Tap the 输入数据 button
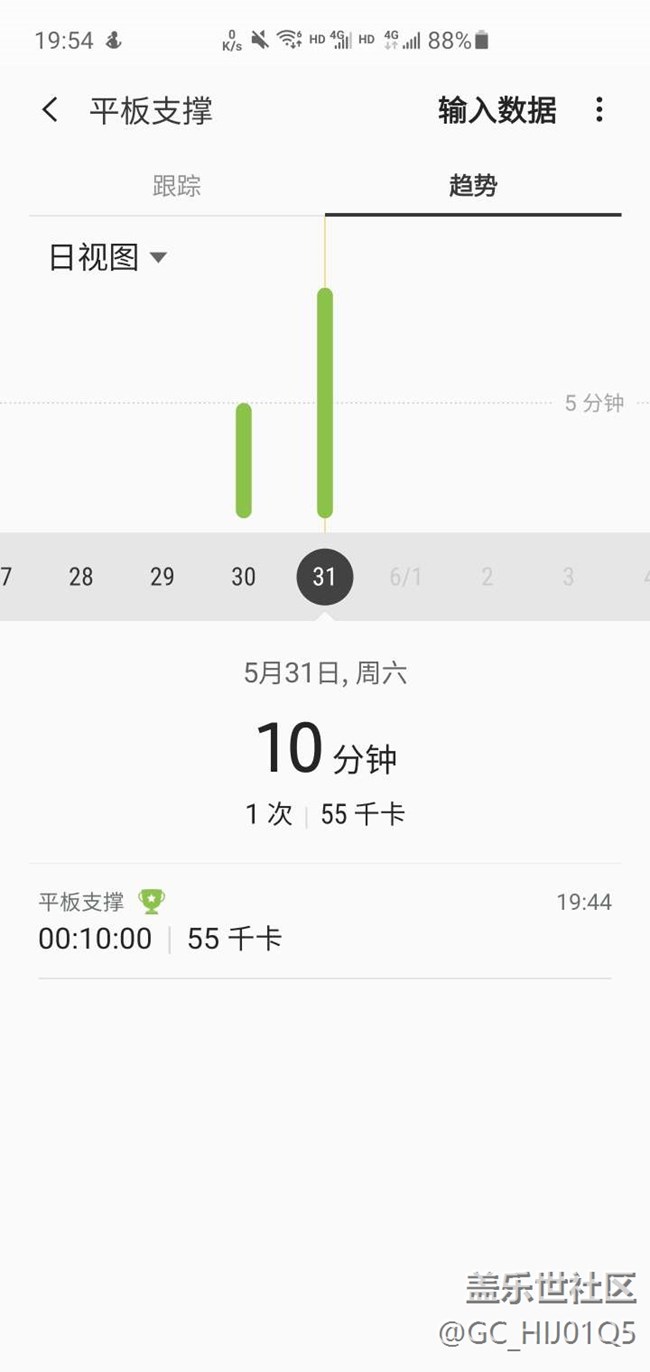The height and width of the screenshot is (1372, 650). pyautogui.click(x=497, y=110)
